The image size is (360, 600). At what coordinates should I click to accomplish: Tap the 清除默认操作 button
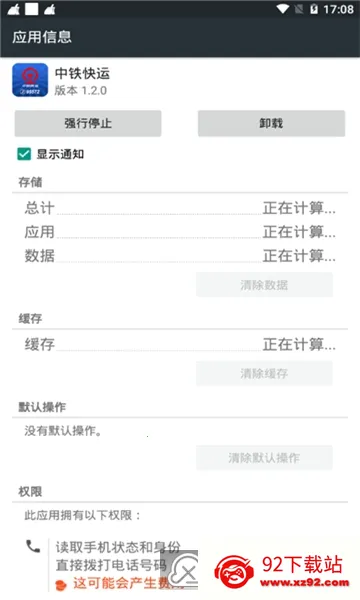click(264, 458)
